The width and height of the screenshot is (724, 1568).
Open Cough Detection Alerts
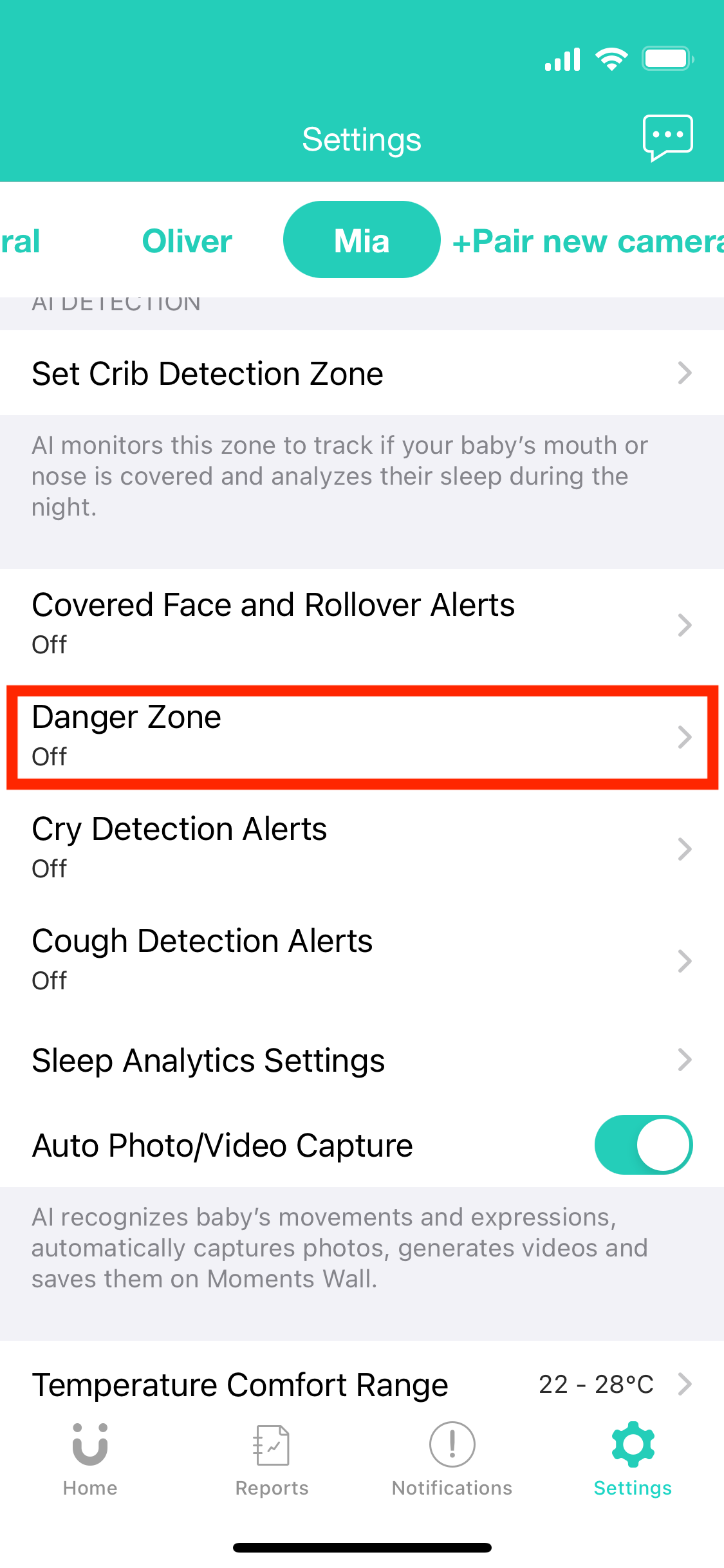[362, 960]
